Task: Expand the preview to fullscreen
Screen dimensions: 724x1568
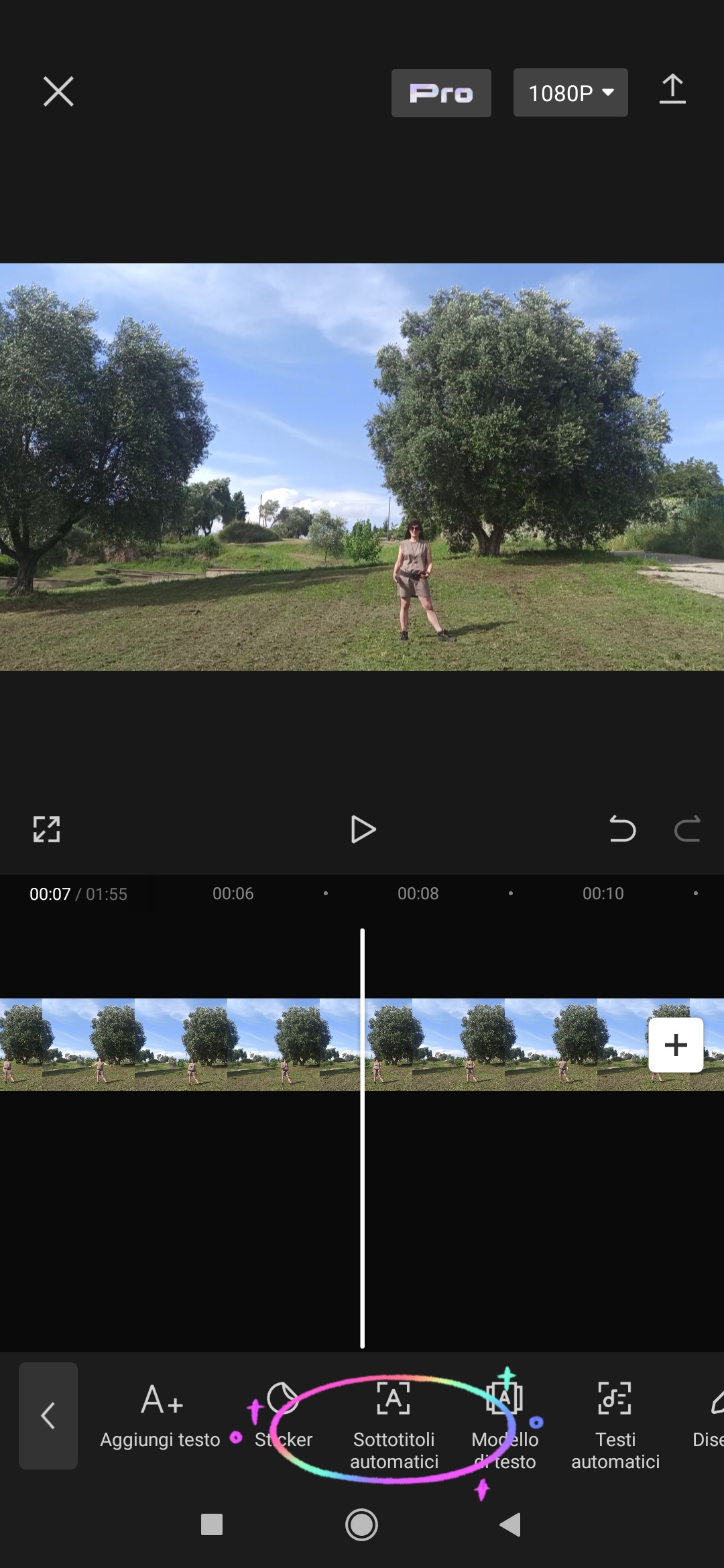Action: click(47, 830)
